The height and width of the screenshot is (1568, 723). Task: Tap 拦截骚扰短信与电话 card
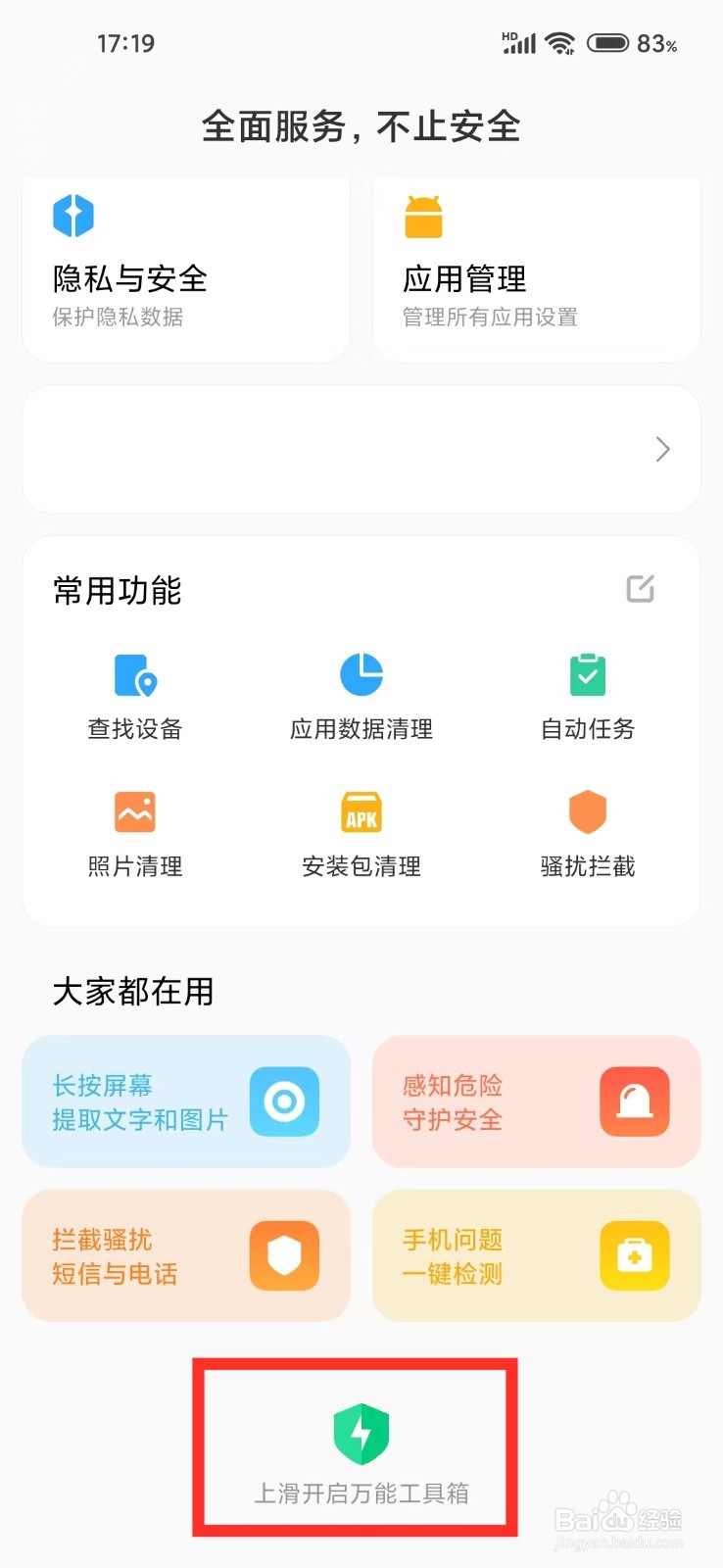(x=186, y=1255)
